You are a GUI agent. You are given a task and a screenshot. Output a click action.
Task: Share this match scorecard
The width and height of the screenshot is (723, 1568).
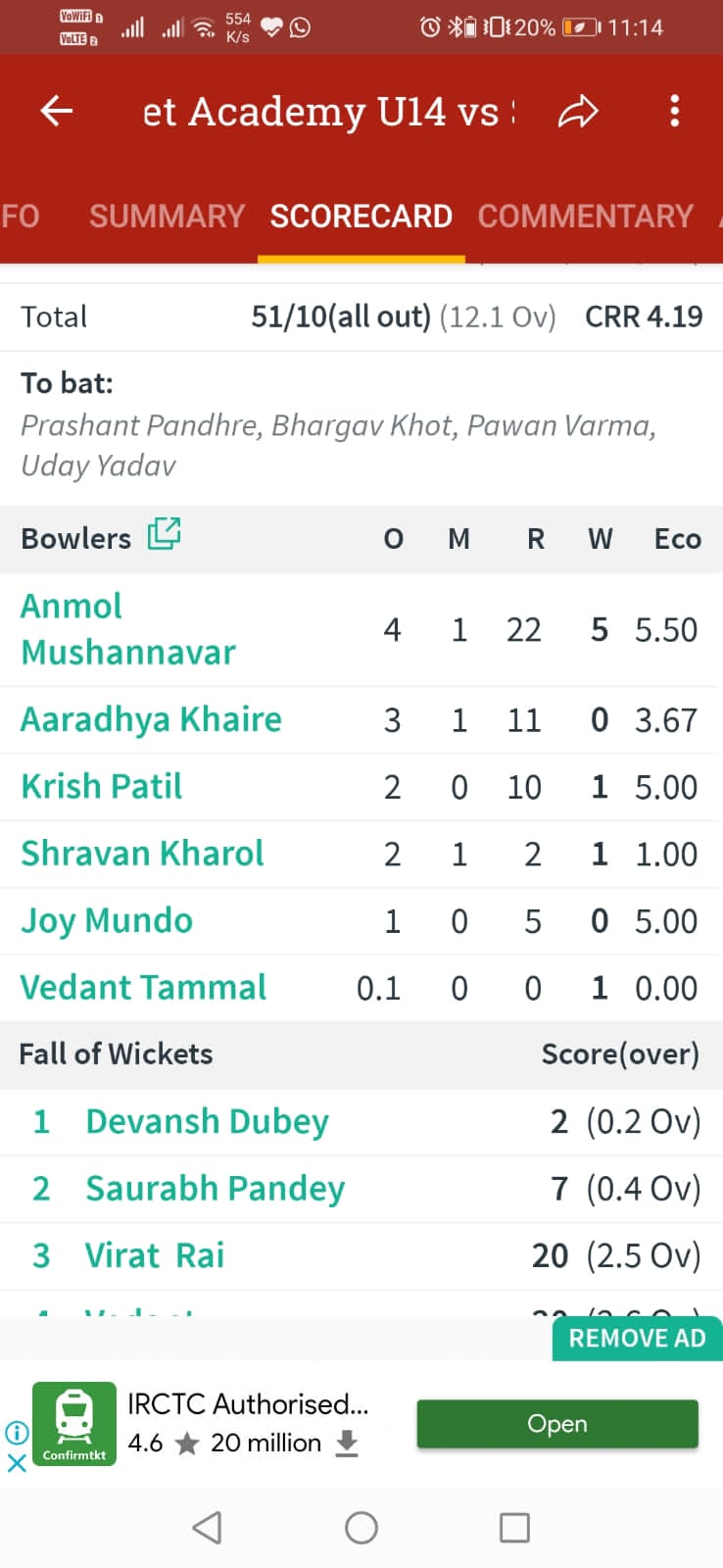click(x=577, y=111)
